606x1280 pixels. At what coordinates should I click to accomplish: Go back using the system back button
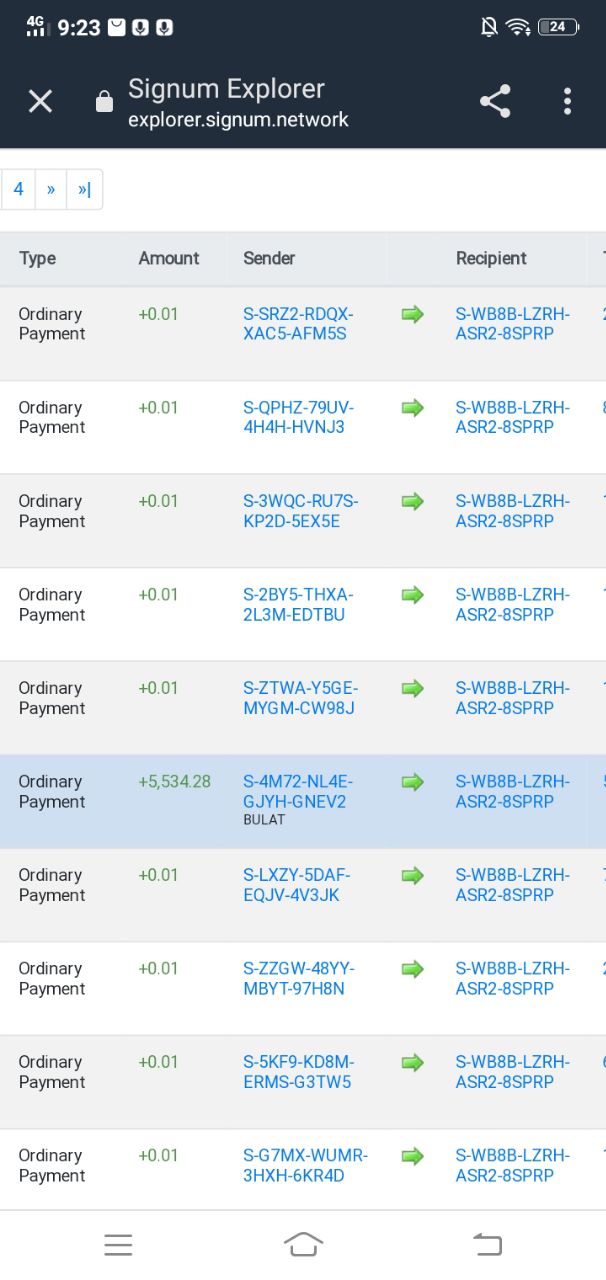[x=487, y=1244]
